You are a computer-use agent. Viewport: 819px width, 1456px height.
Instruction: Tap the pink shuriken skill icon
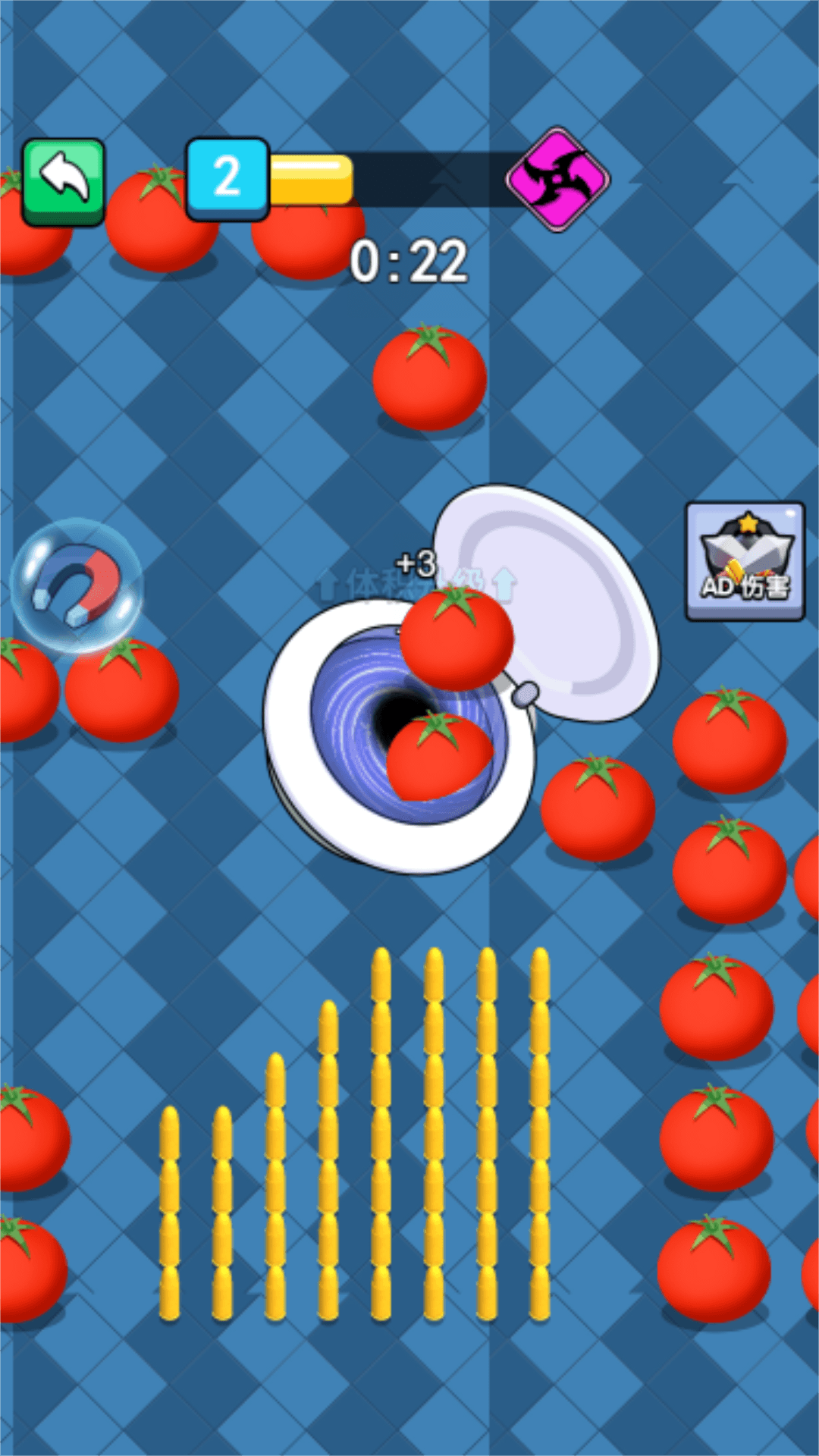pyautogui.click(x=558, y=179)
